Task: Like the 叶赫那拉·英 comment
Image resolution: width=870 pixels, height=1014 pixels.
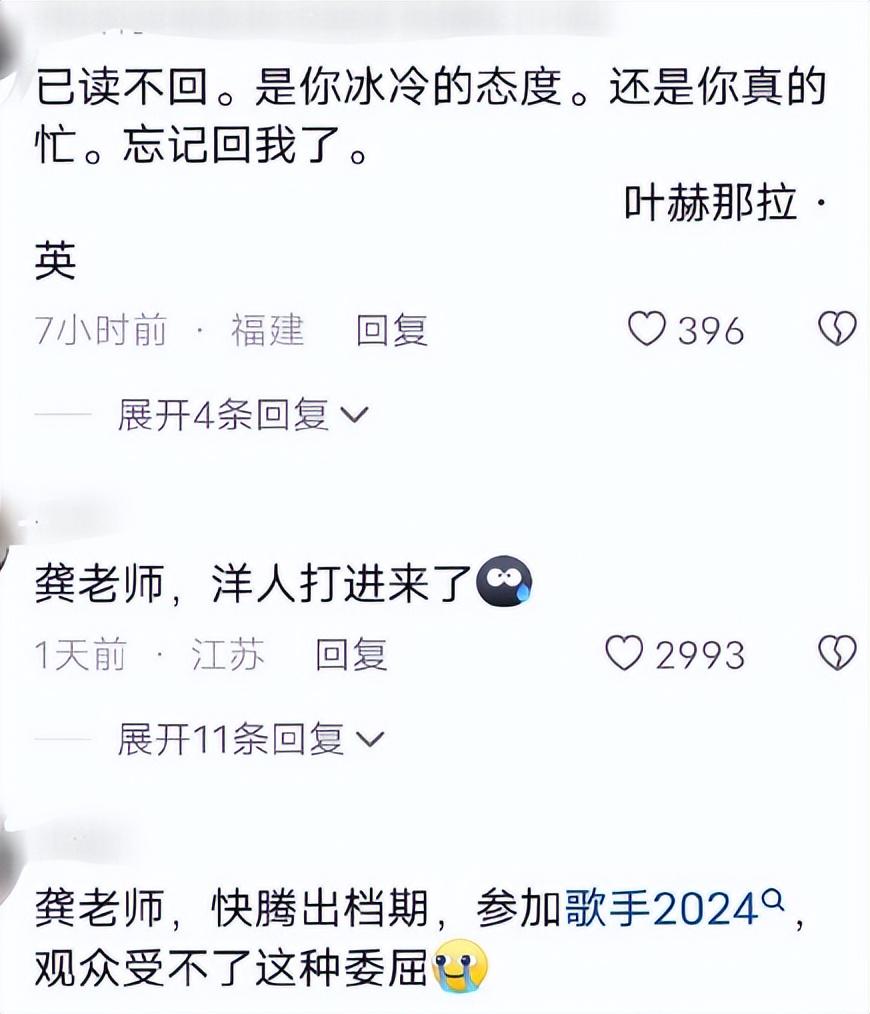Action: [647, 329]
